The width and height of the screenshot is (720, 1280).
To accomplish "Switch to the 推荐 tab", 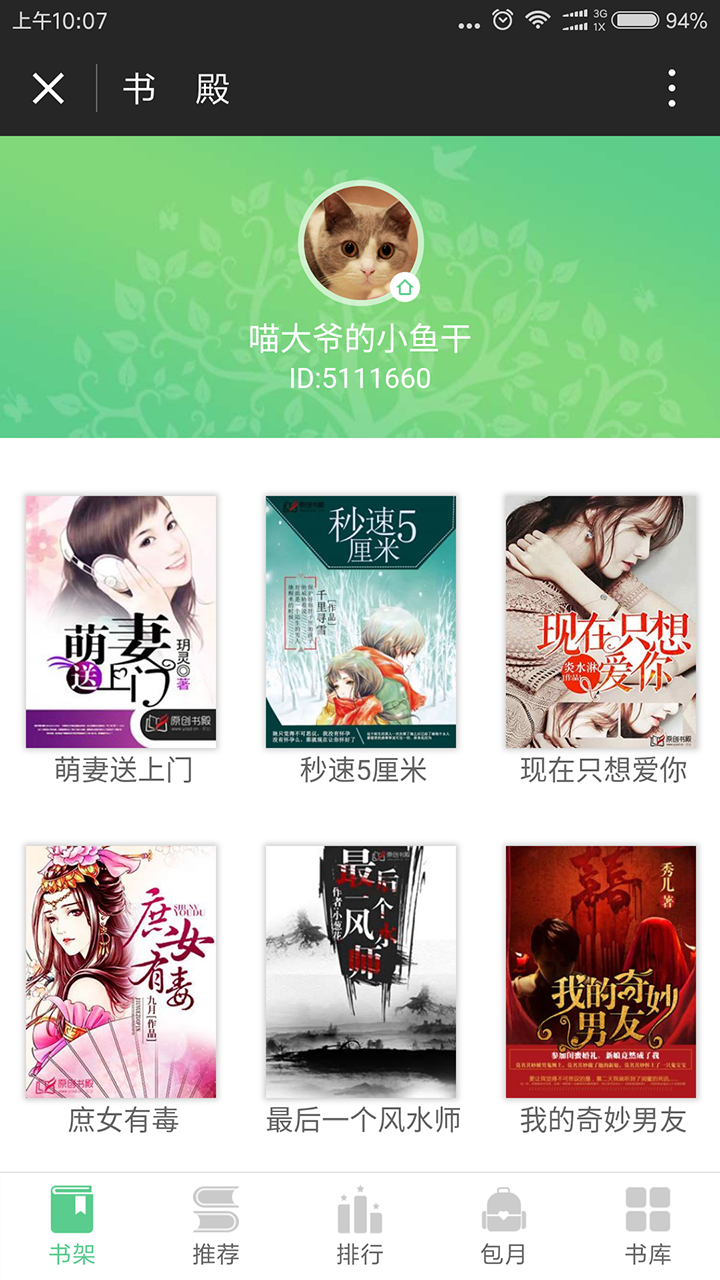I will pyautogui.click(x=216, y=1226).
